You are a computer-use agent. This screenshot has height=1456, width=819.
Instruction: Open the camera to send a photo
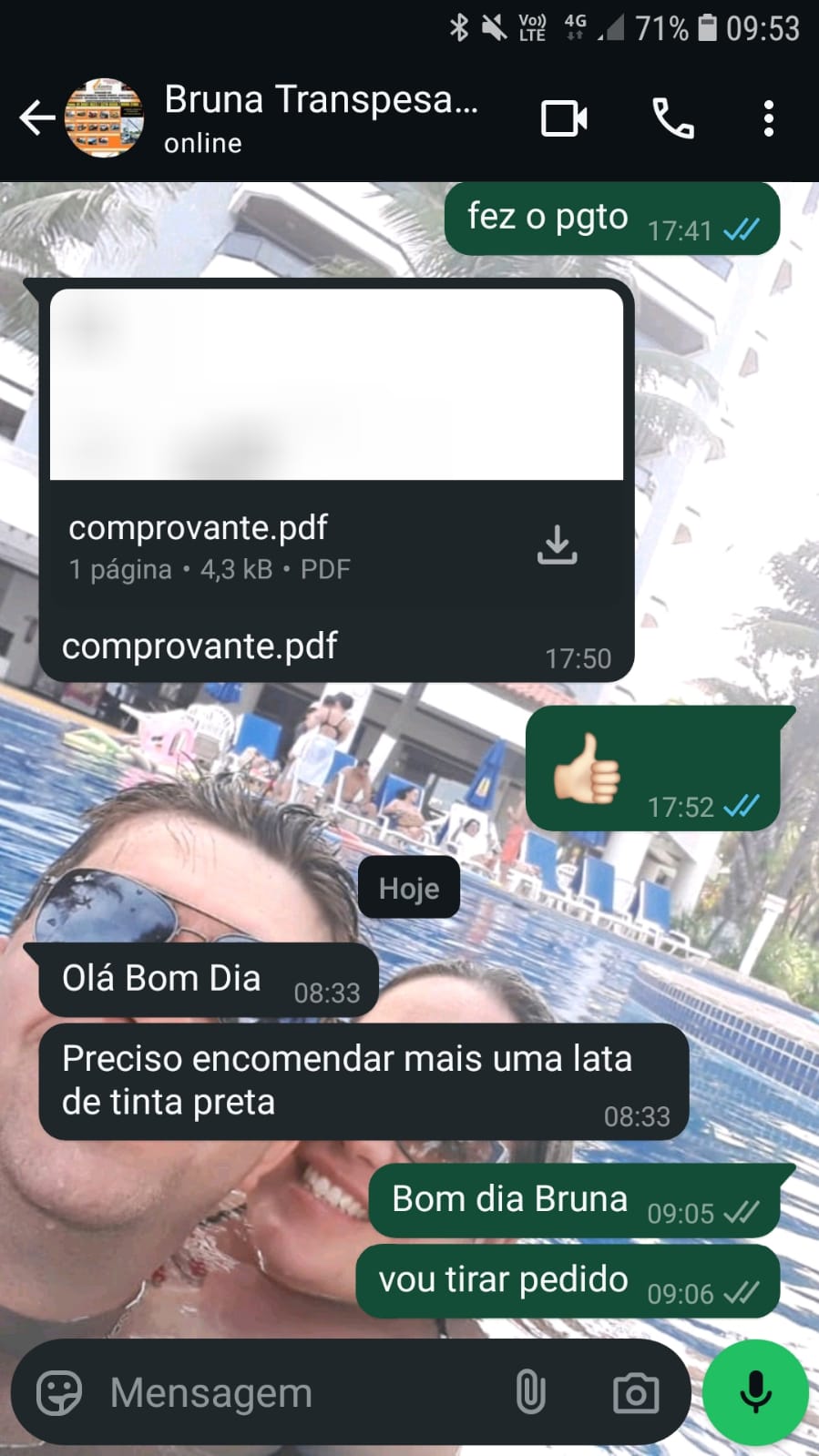636,1392
